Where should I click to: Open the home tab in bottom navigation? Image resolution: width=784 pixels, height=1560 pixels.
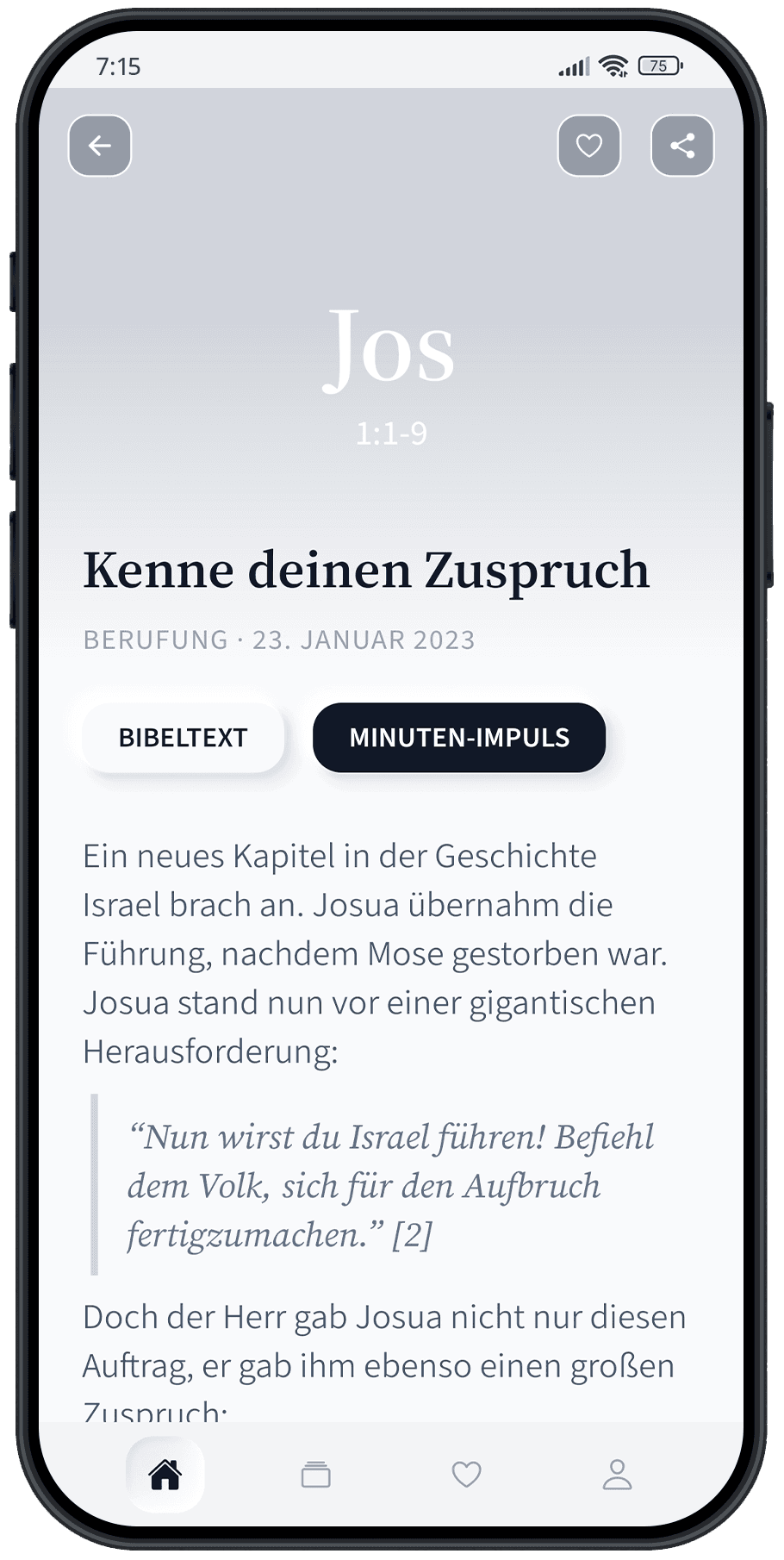tap(165, 1475)
